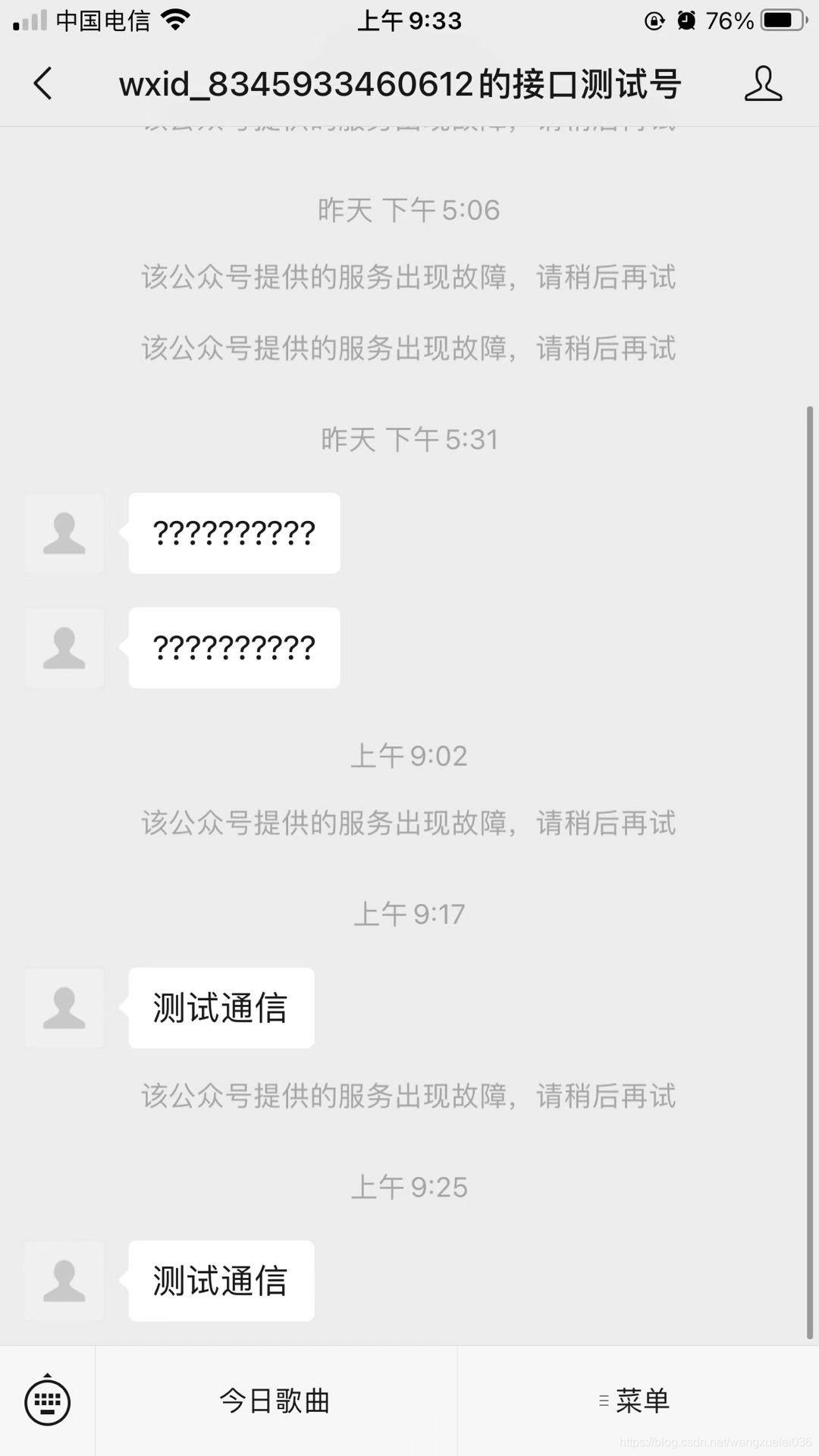Tap the 今日歌曲 menu button
Viewport: 819px width, 1456px height.
point(275,1401)
